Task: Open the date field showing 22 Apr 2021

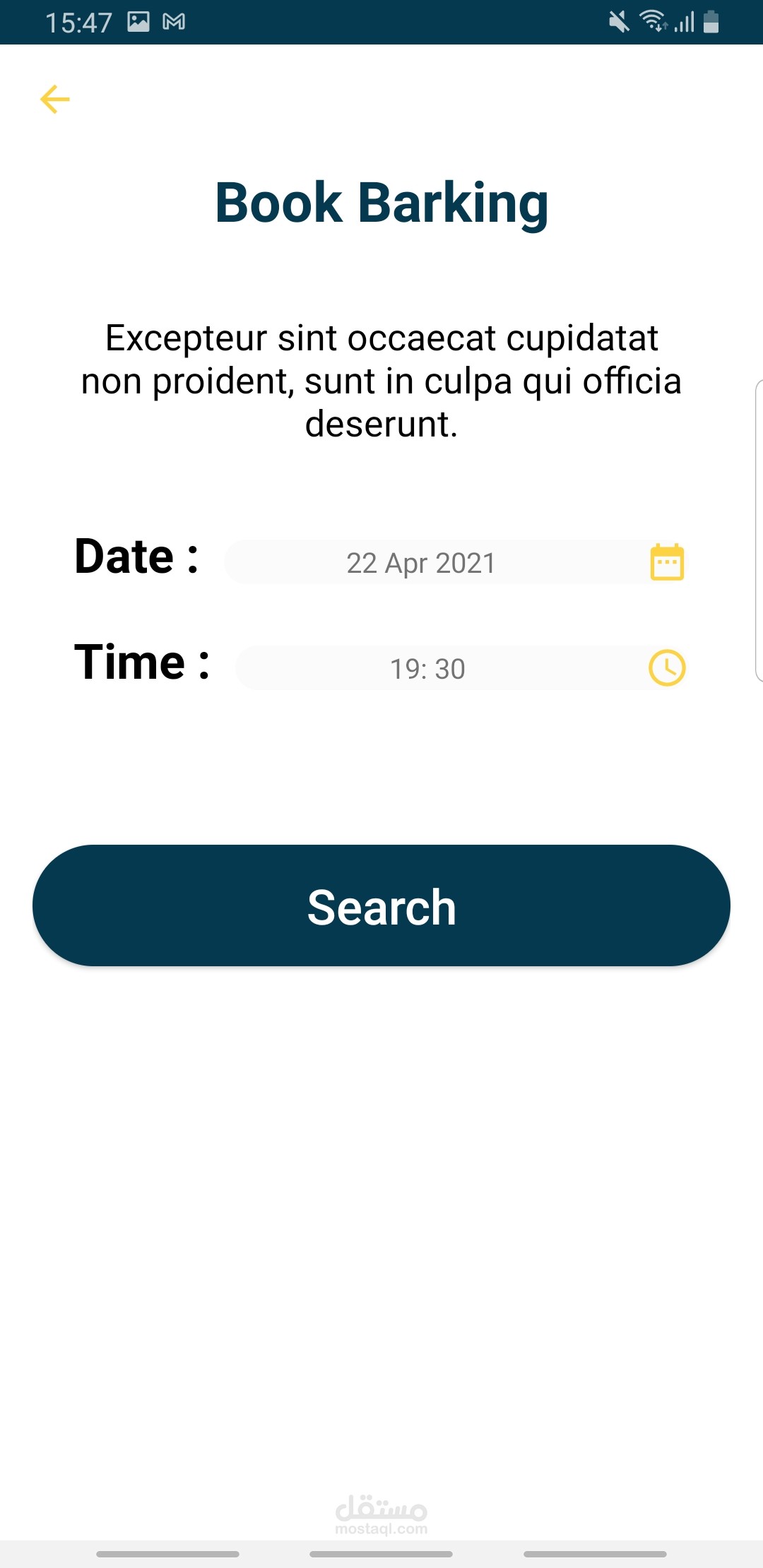Action: click(421, 563)
